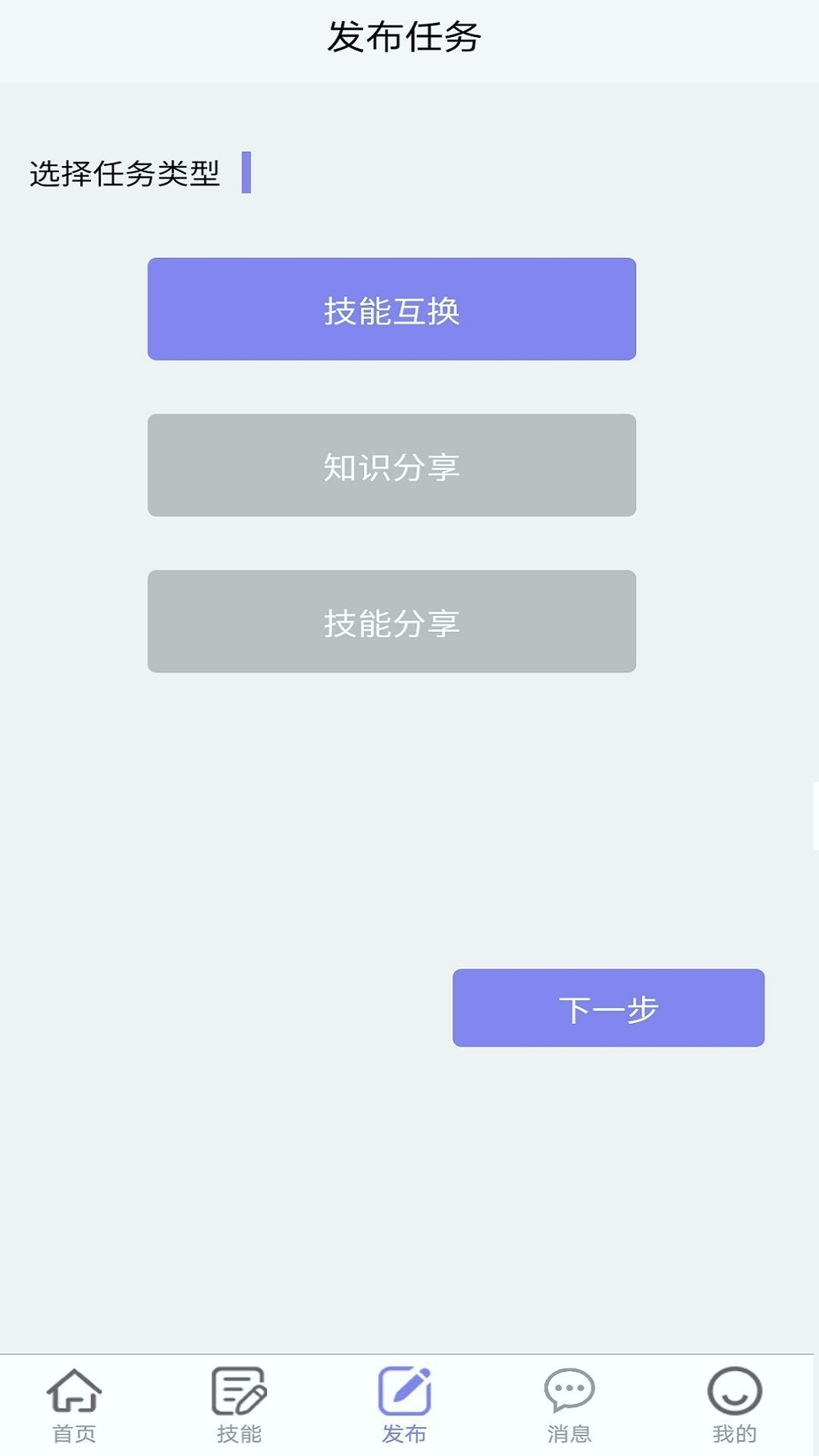Re-select the 技能互换 highlighted option

tap(392, 308)
